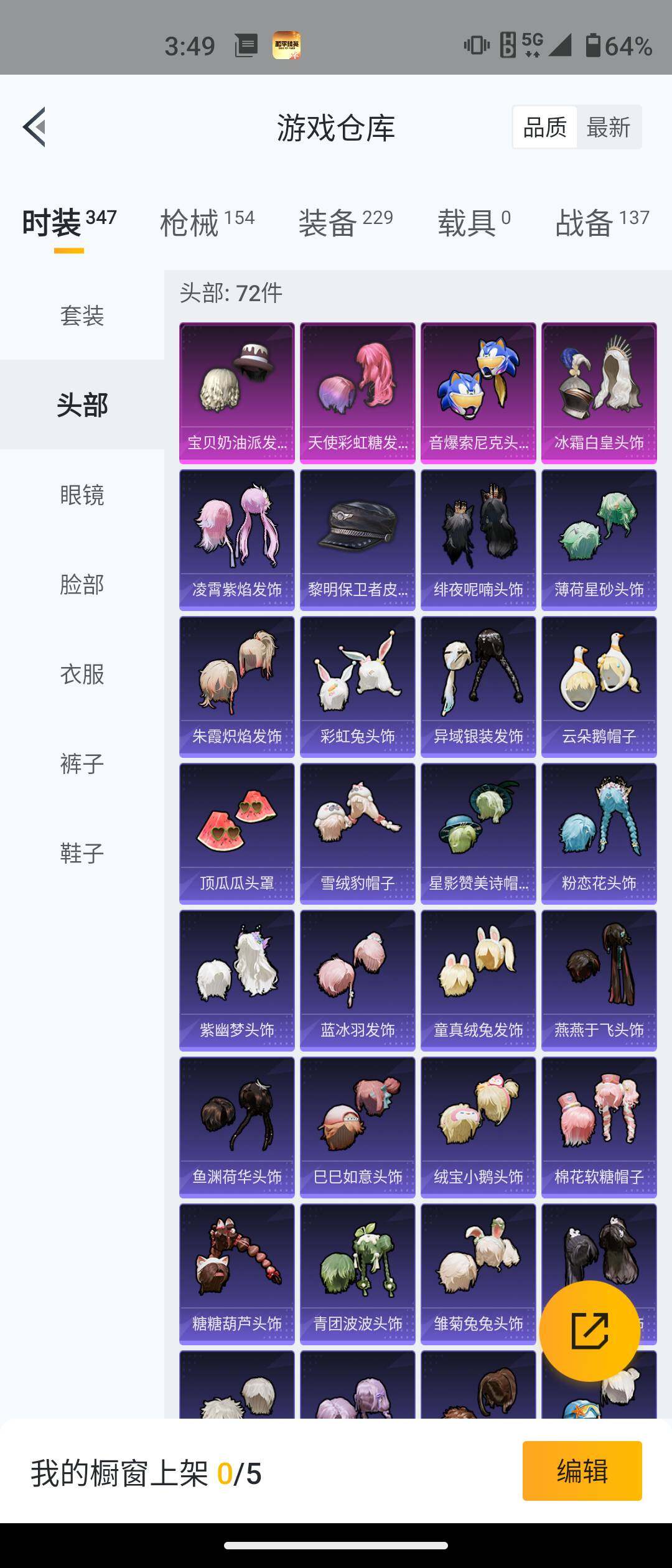Switch to the 枪械 tab
This screenshot has height=1568, width=672.
pos(207,223)
